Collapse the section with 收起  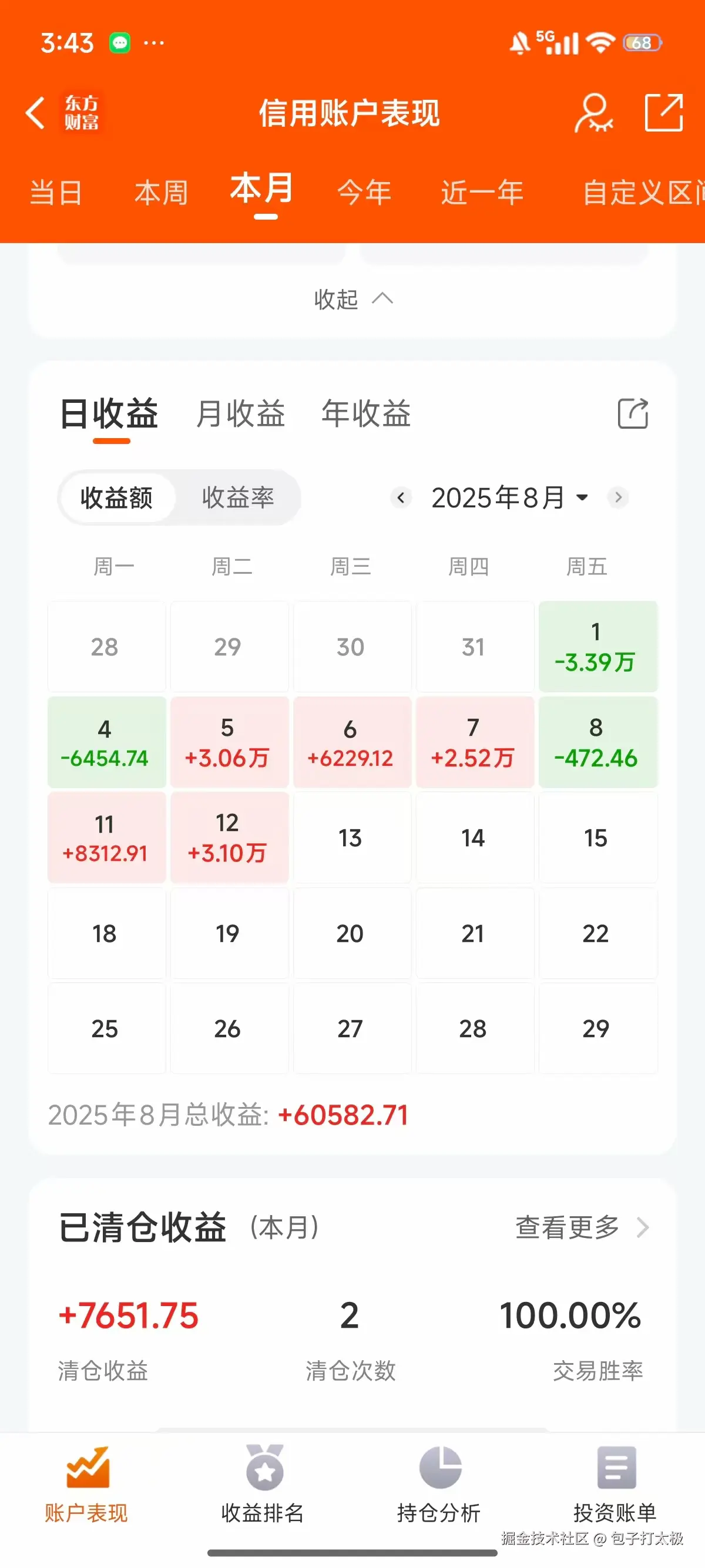coord(352,300)
